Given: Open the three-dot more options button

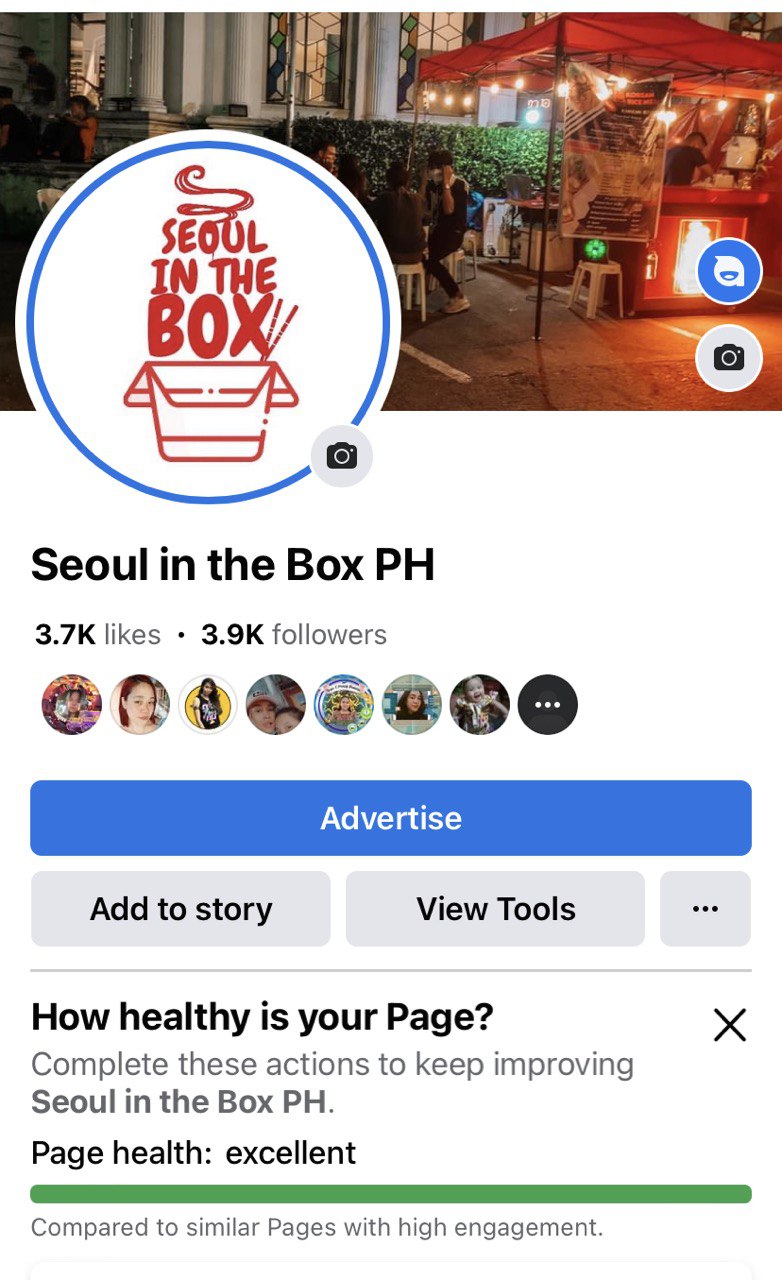Looking at the screenshot, I should pyautogui.click(x=705, y=909).
